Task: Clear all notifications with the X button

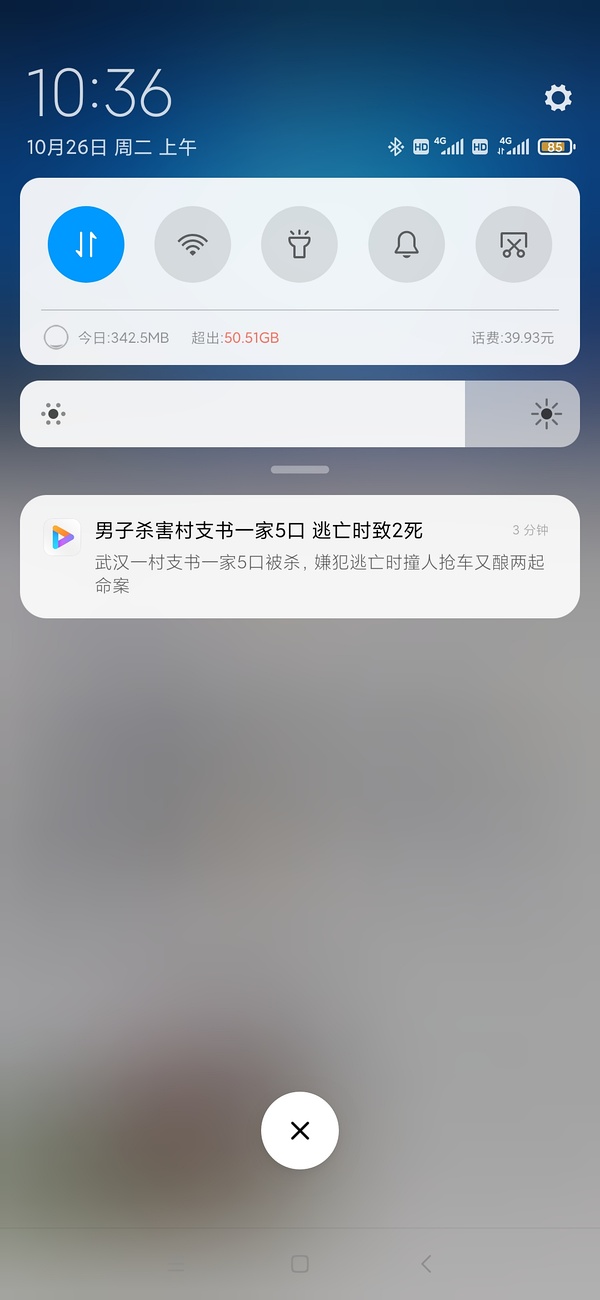Action: [300, 1130]
